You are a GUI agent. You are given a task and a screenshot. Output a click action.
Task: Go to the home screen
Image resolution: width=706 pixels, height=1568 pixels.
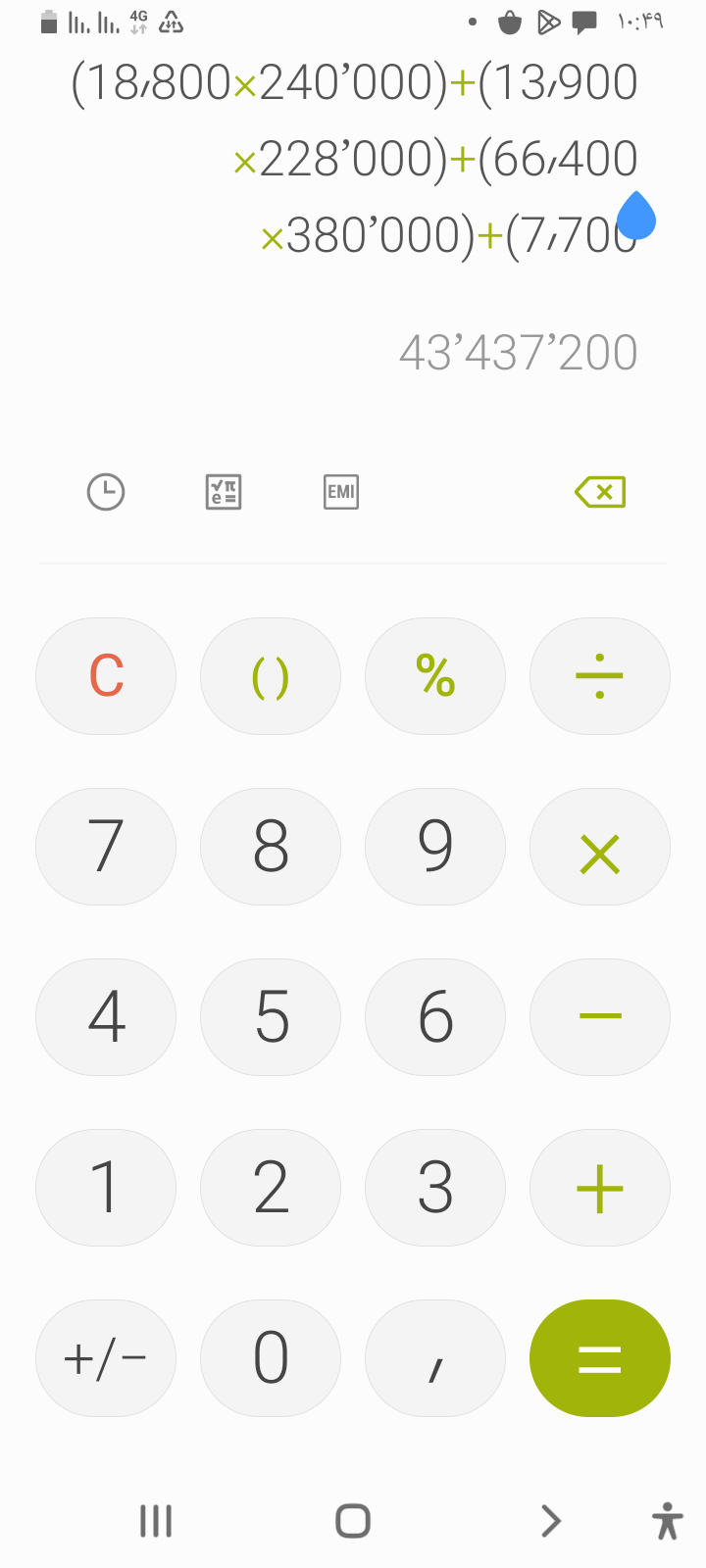point(353,1521)
